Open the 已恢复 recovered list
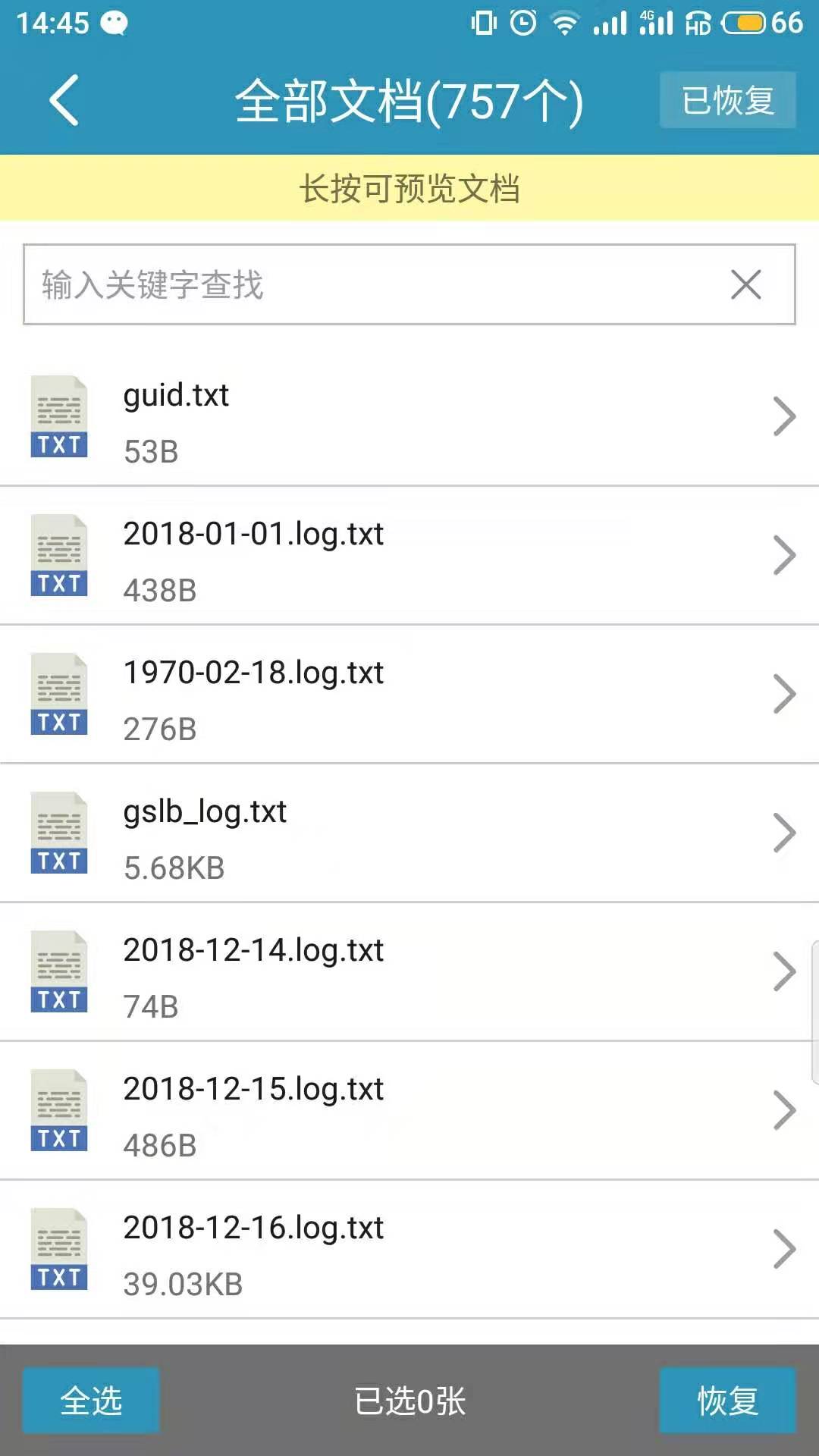The image size is (819, 1456). click(x=727, y=100)
